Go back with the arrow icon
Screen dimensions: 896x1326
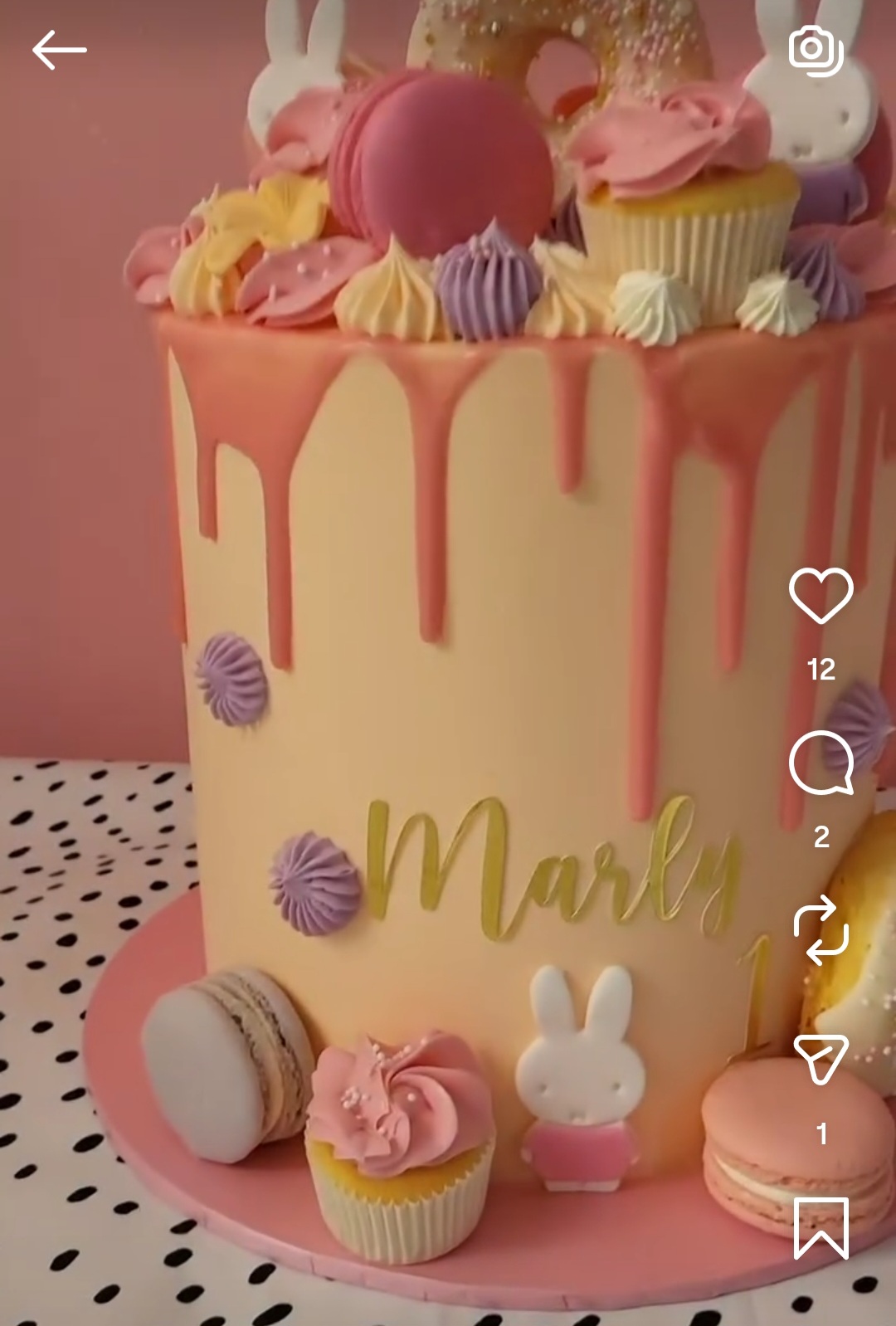[60, 50]
